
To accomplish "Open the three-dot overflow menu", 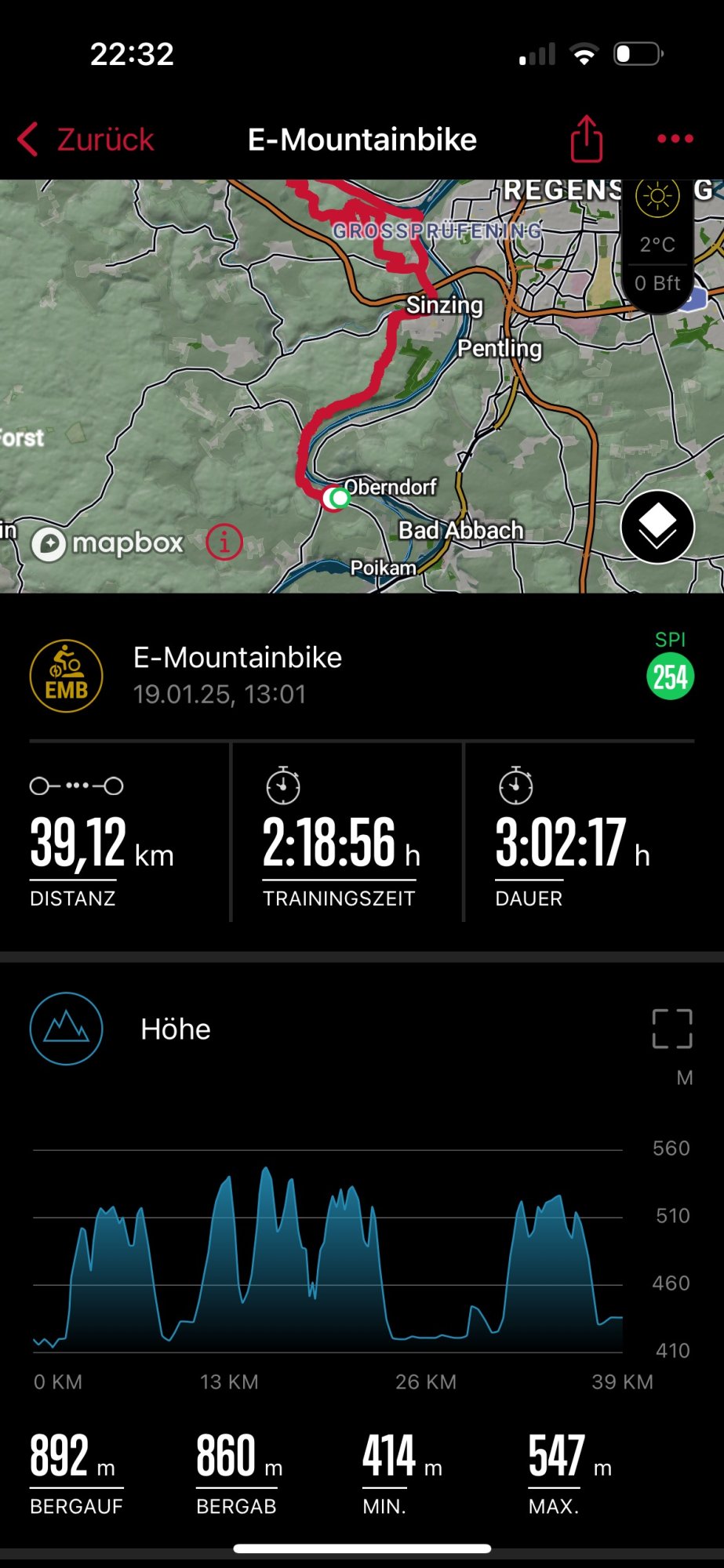I will tap(675, 139).
